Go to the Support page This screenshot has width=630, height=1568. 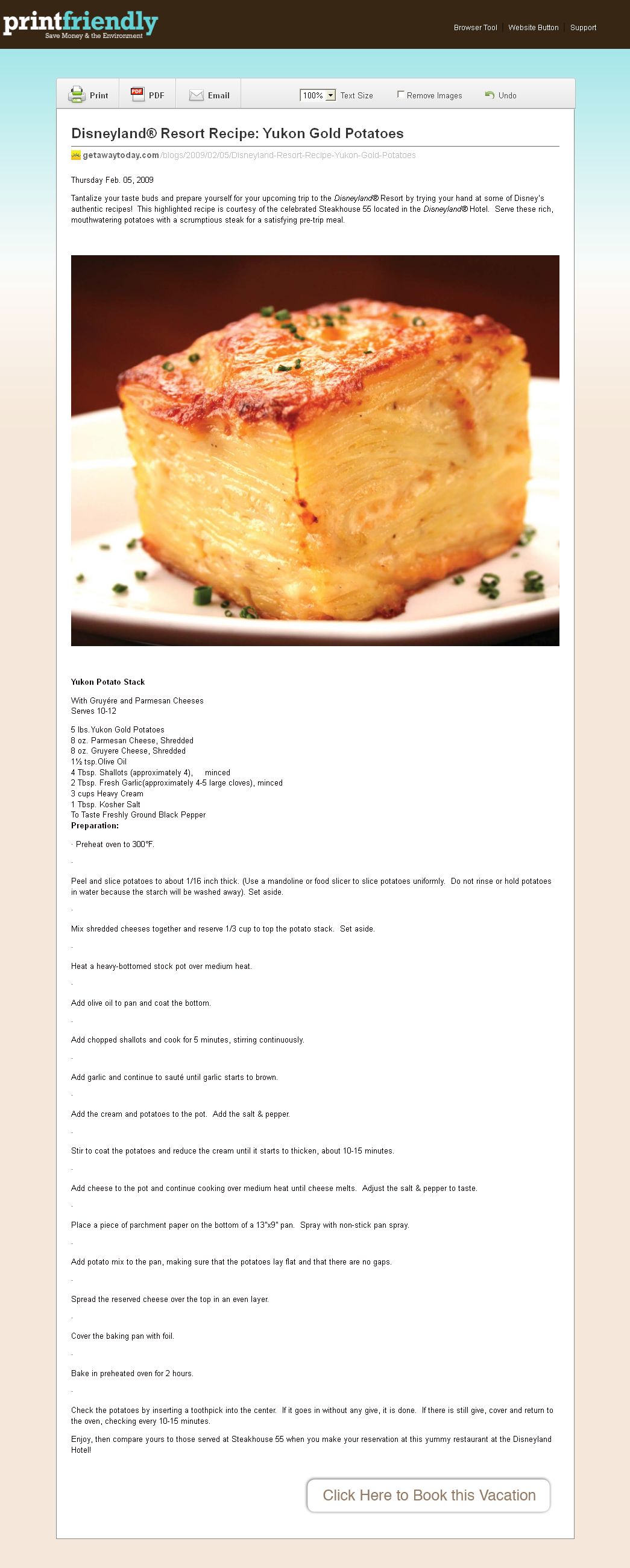[582, 27]
